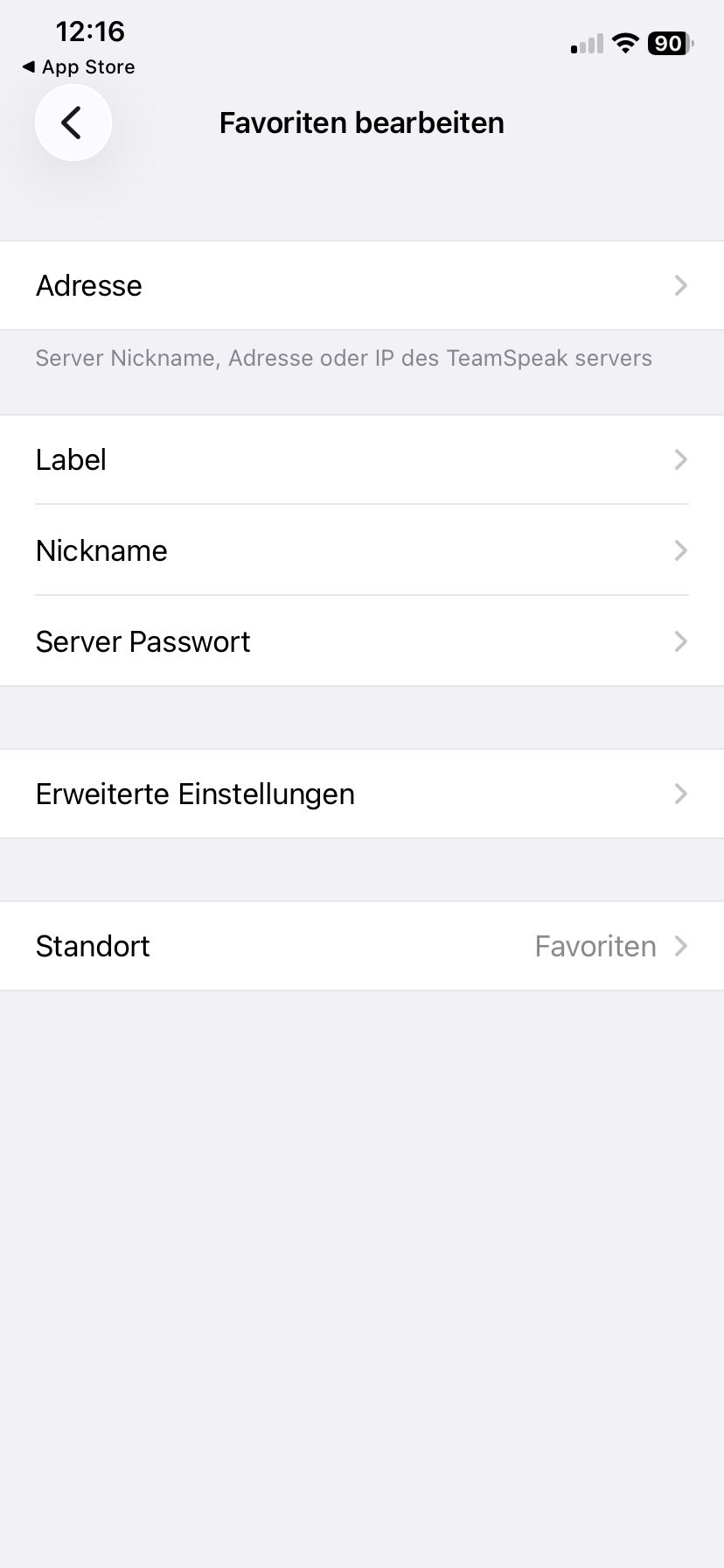Open the Adresse row
Viewport: 724px width, 1568px height.
tap(362, 285)
